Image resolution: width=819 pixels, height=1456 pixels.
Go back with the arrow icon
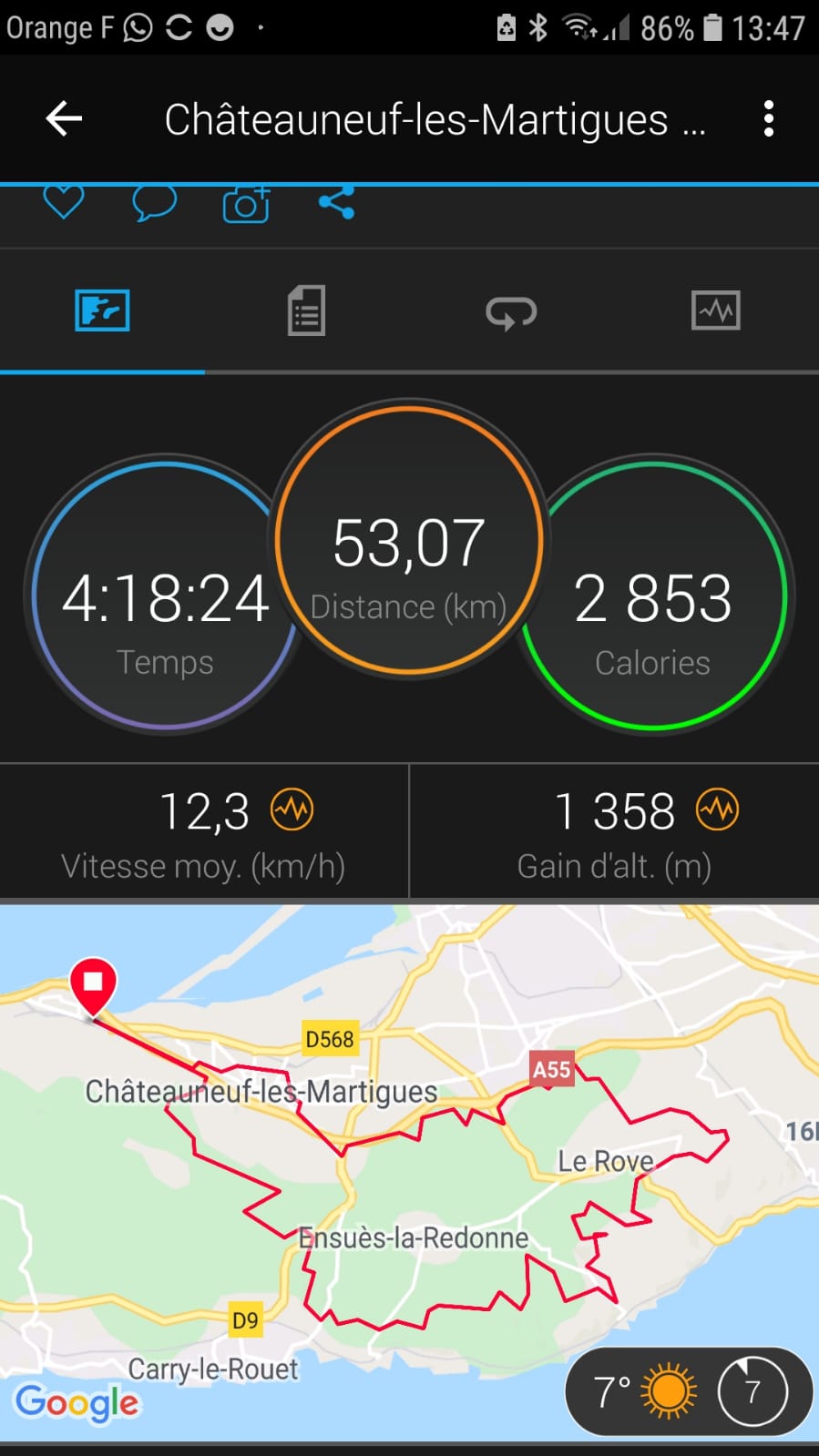click(x=64, y=118)
